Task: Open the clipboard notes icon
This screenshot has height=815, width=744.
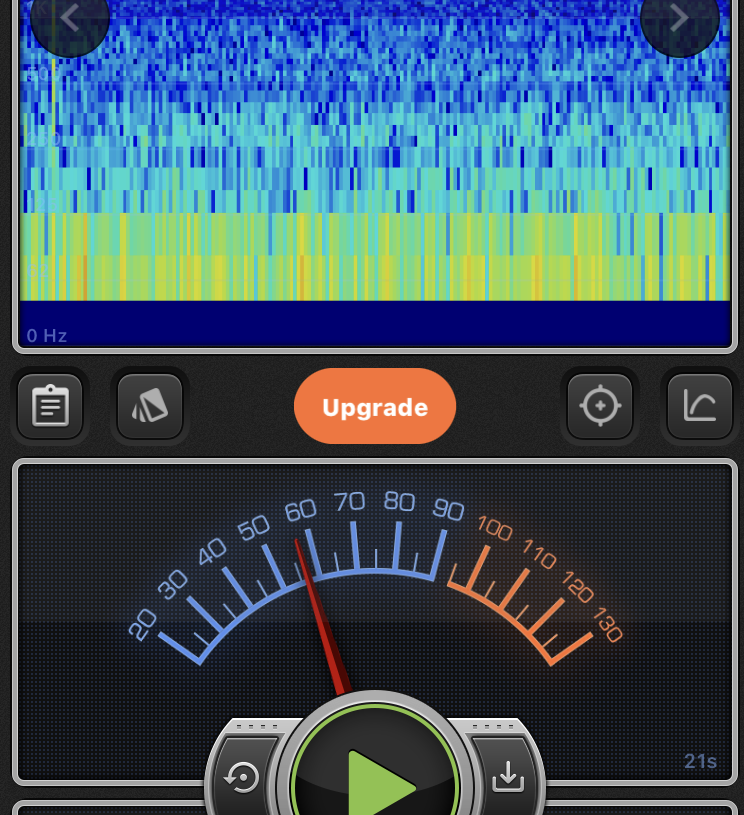Action: coord(50,407)
